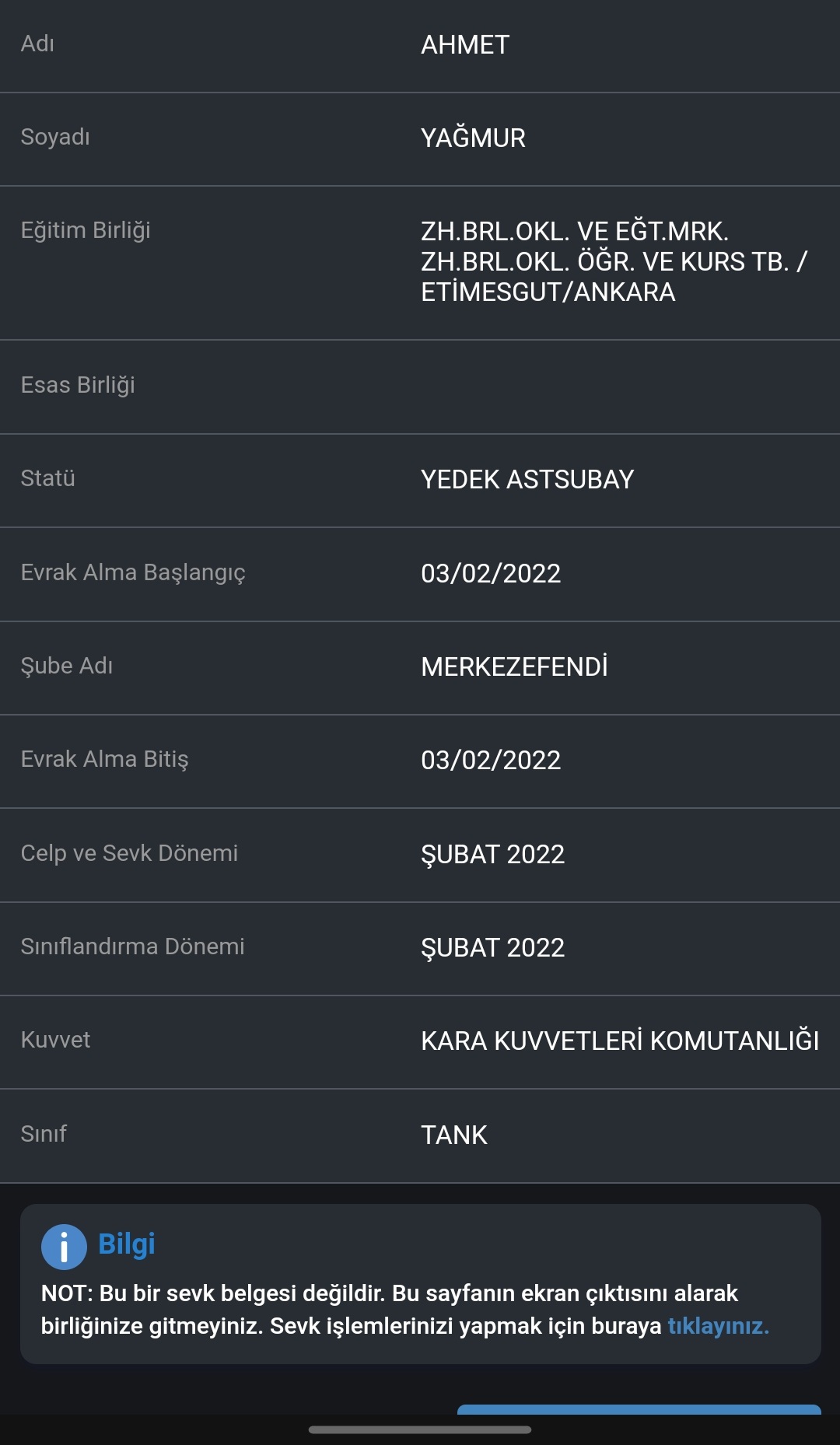Tap the partially visible blue button at the bottom
This screenshot has width=840, height=1445.
coord(639,1409)
